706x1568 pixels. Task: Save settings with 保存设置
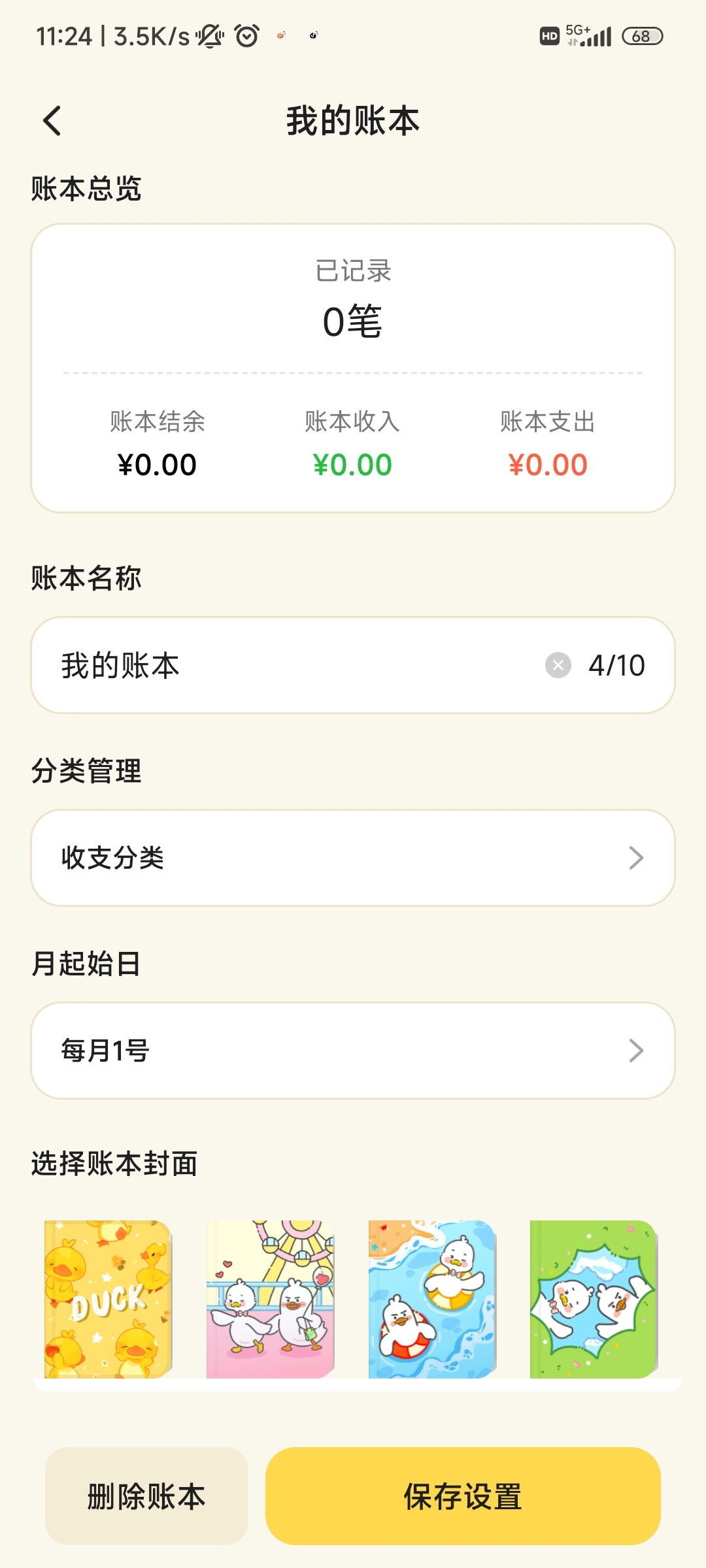[463, 1496]
